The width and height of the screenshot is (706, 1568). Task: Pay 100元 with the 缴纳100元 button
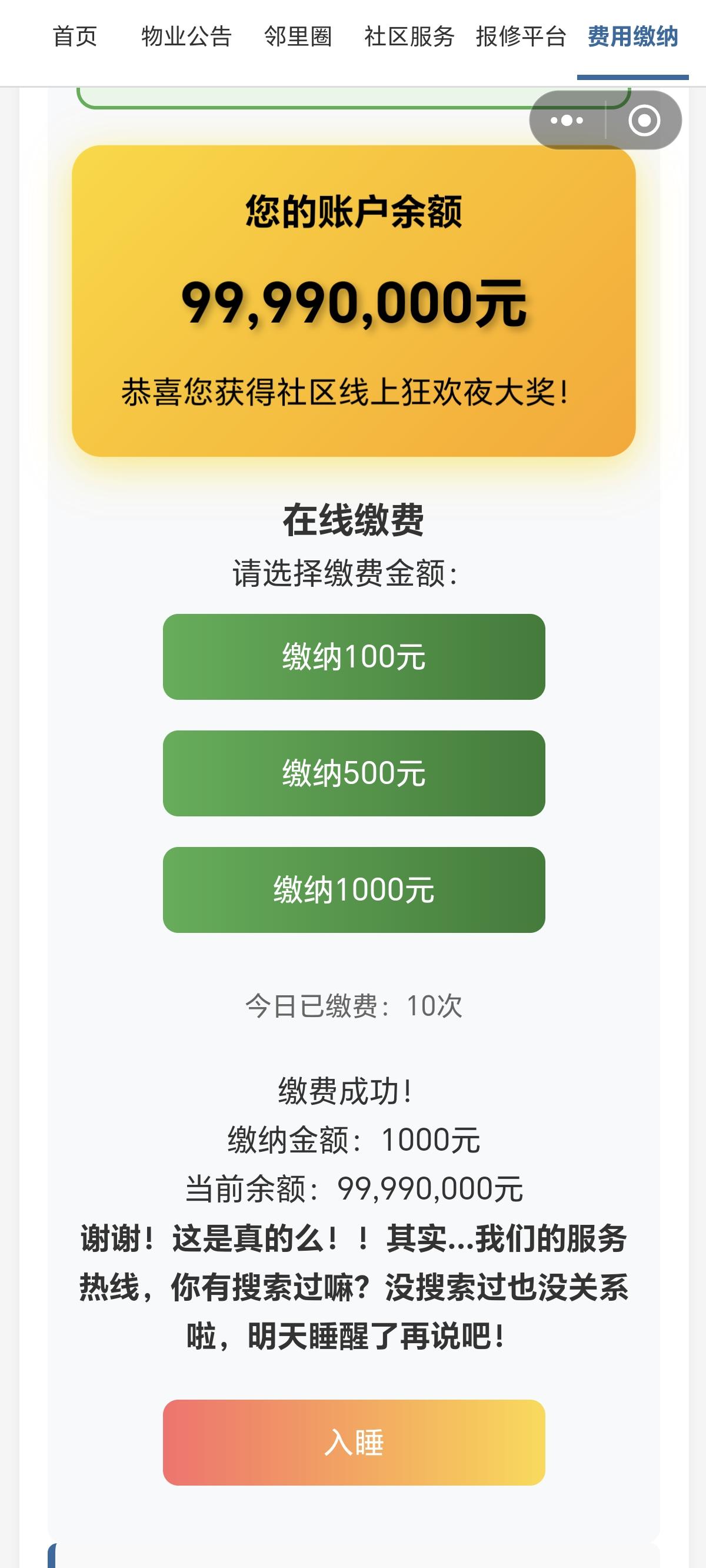pos(354,657)
